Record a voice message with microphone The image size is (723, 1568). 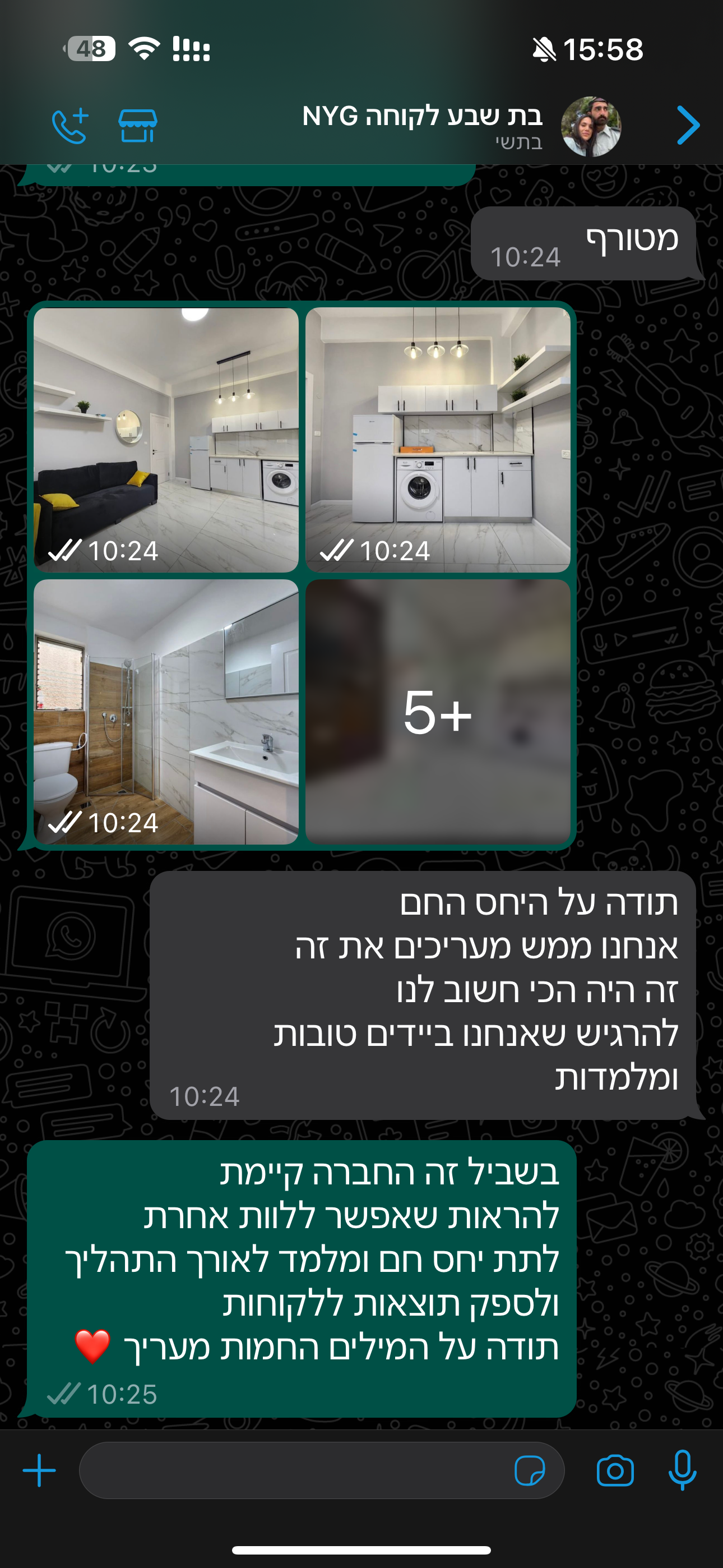tap(682, 1470)
